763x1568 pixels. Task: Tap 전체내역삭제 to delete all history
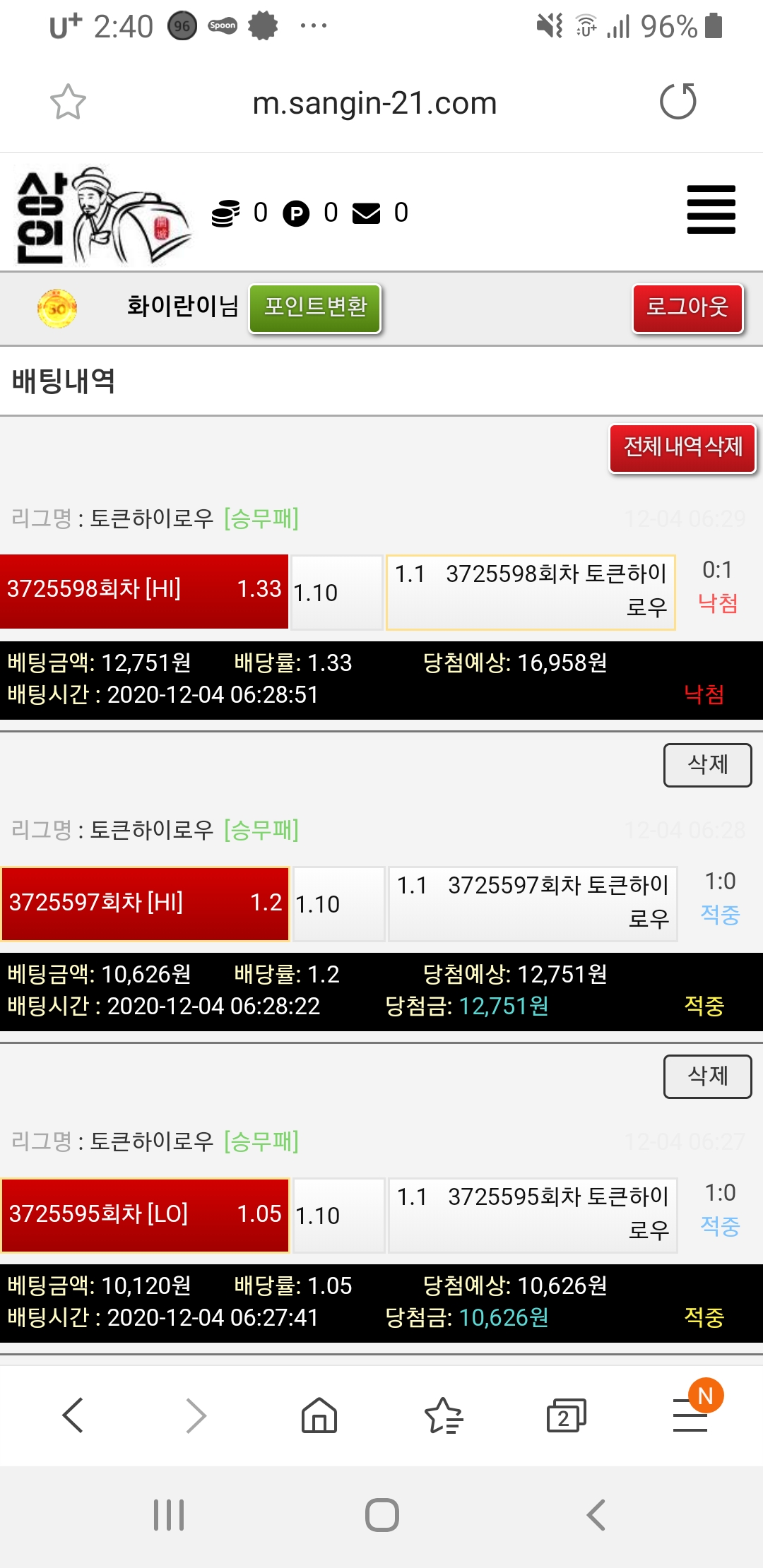[x=682, y=448]
